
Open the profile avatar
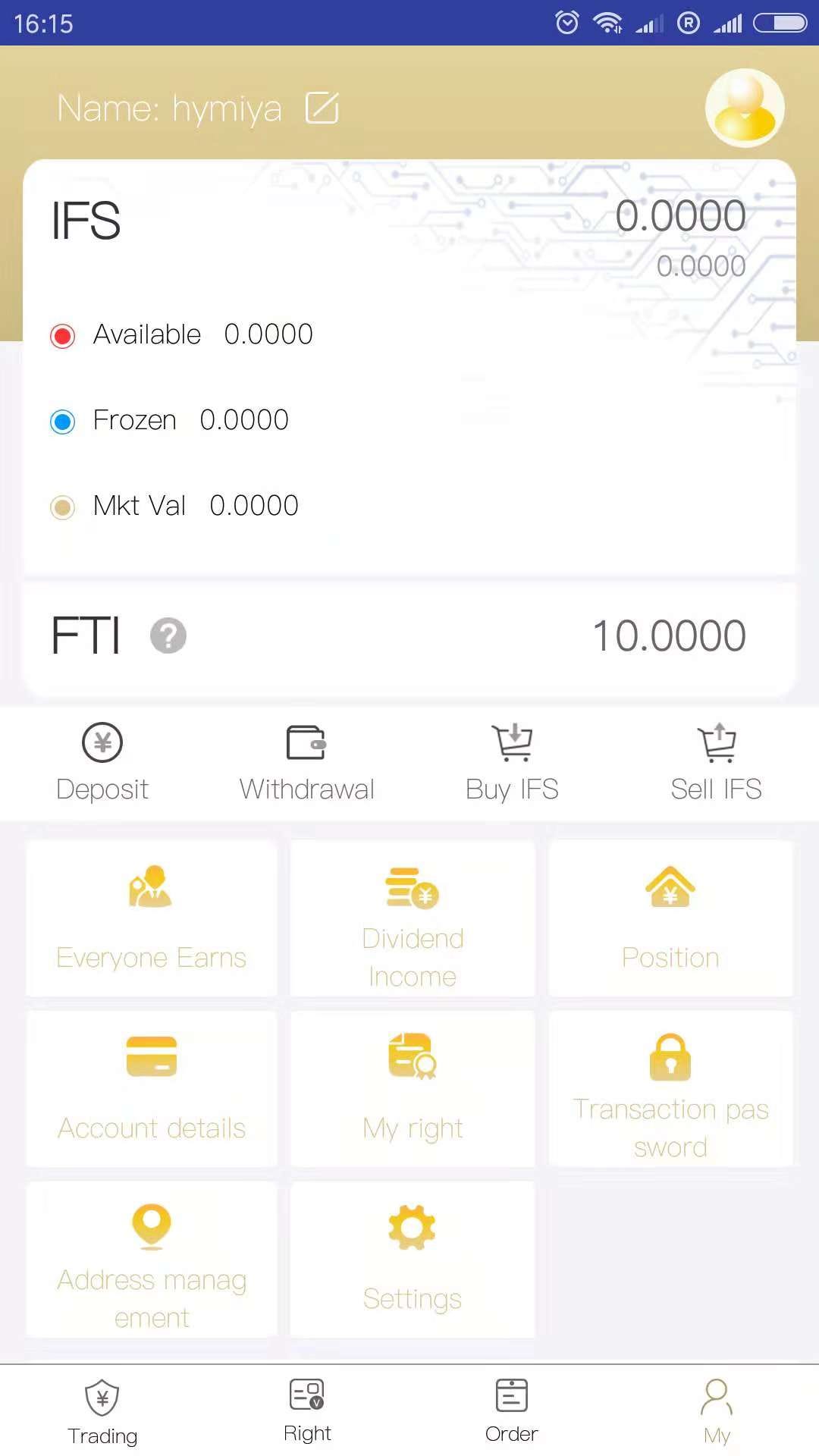click(x=745, y=108)
